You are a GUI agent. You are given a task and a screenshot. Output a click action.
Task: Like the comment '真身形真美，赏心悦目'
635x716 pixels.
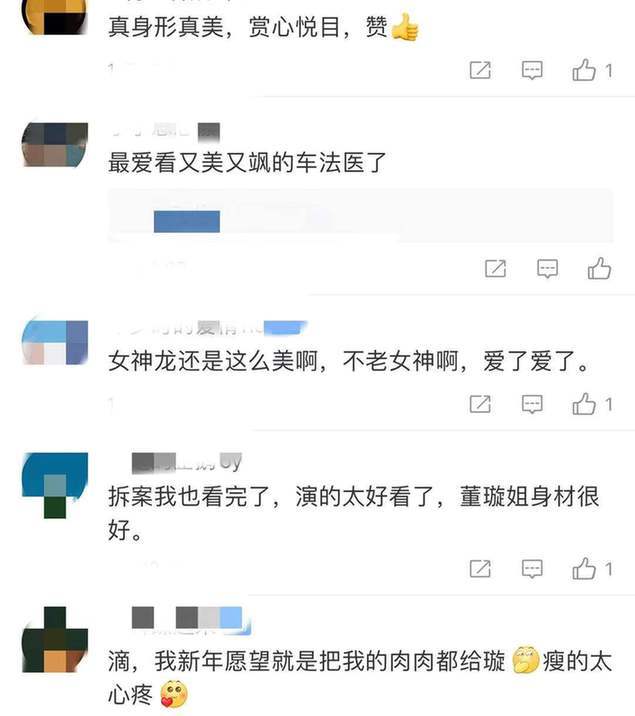point(585,70)
